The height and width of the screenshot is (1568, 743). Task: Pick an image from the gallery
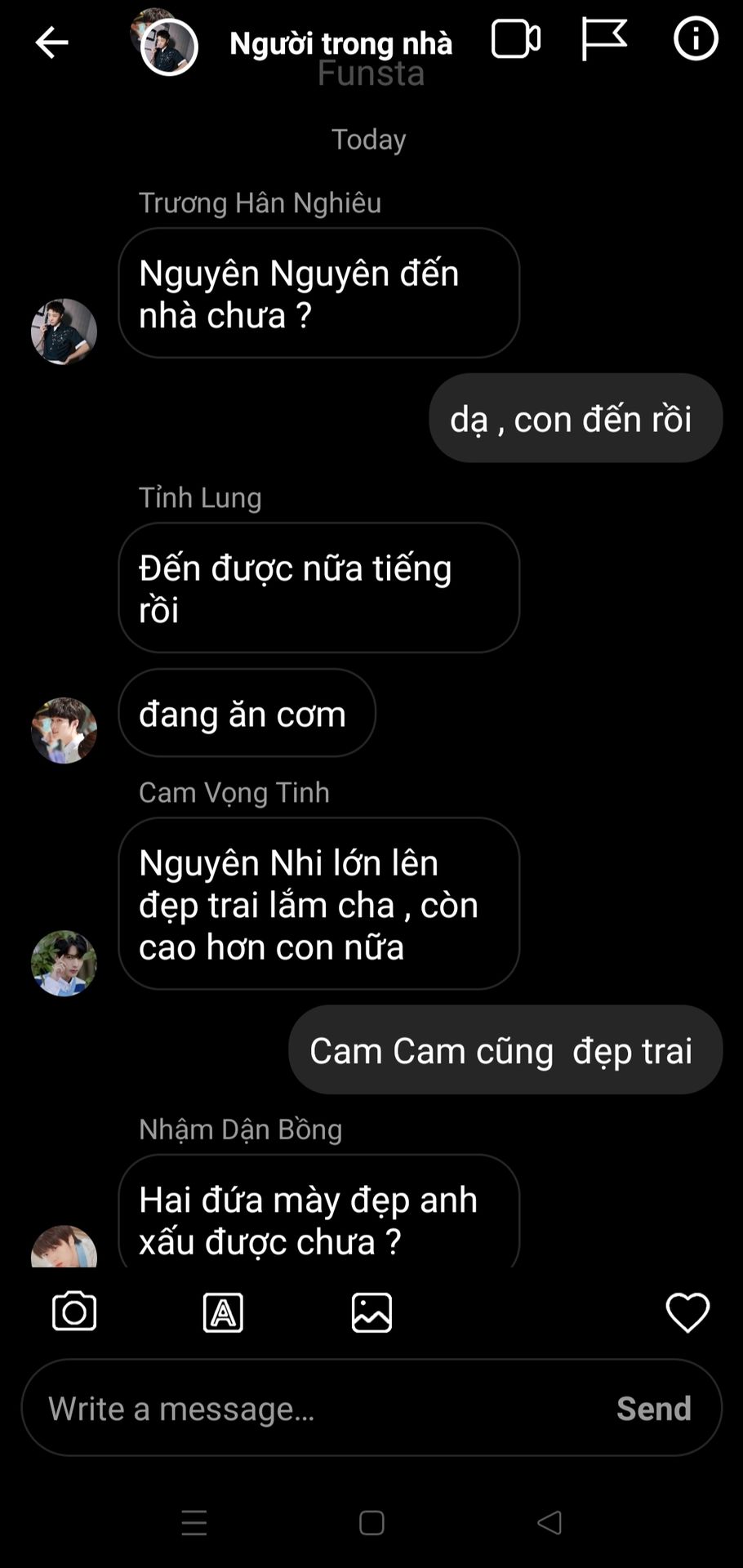371,1312
